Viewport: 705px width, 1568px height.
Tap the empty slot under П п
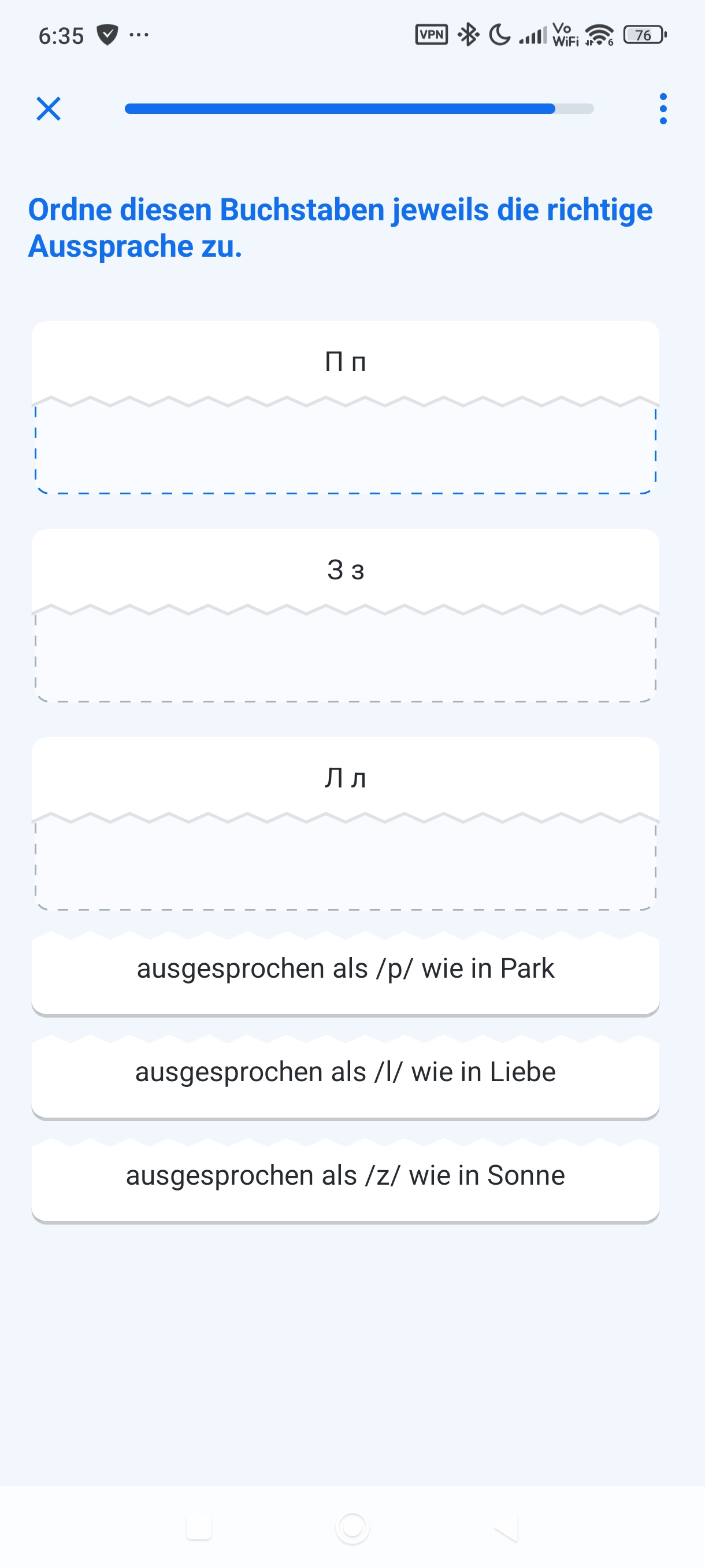(x=345, y=449)
